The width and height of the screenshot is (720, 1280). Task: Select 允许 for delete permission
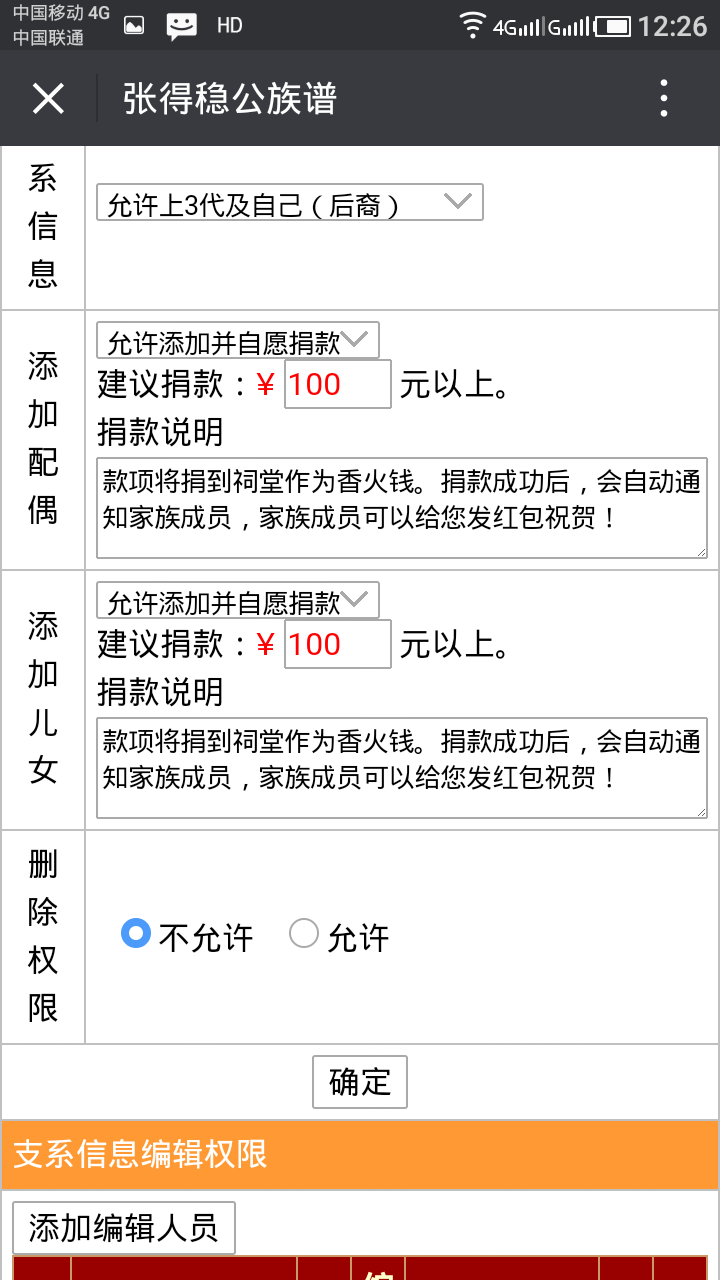click(x=304, y=934)
